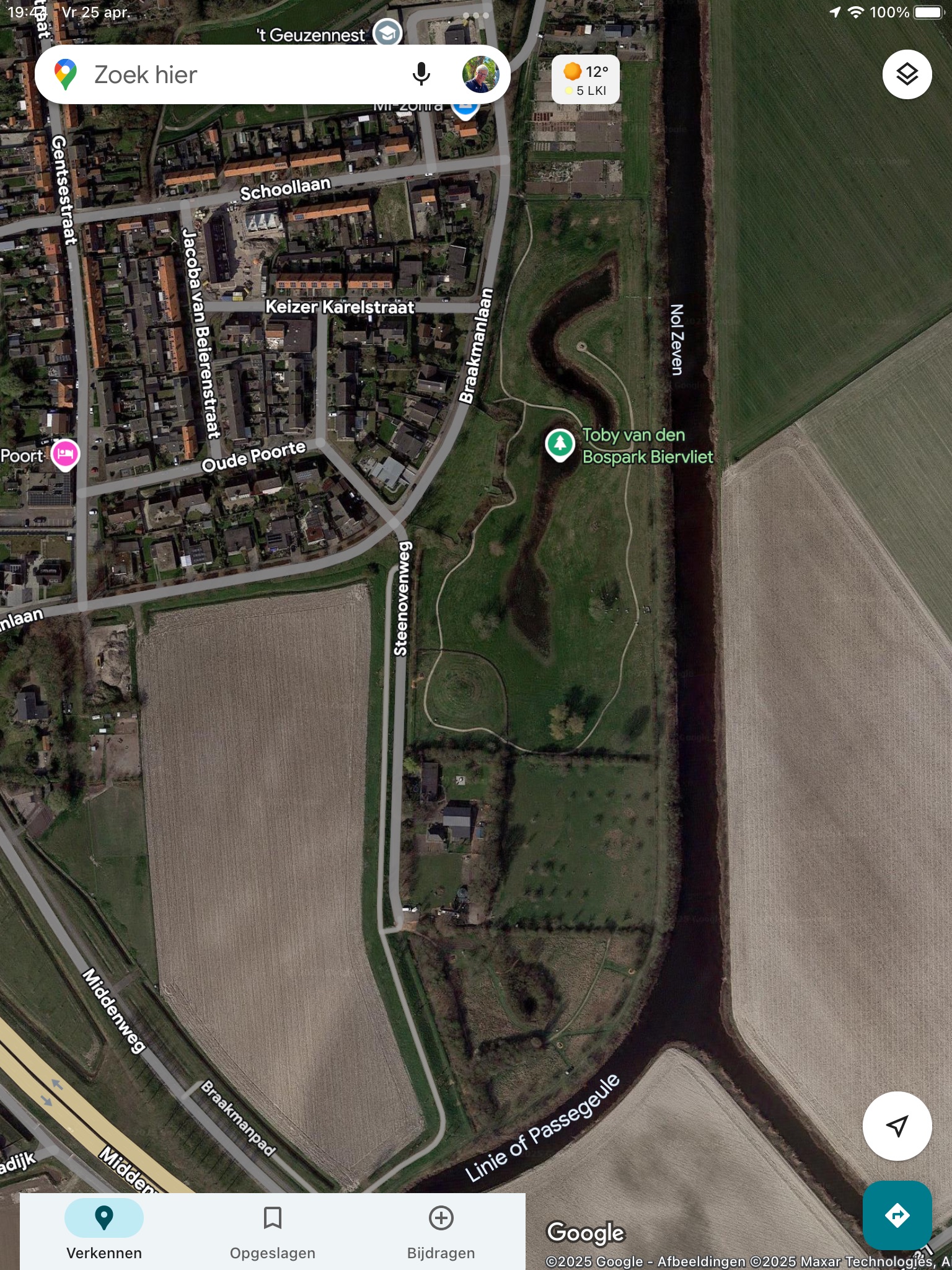Open the weather and air quality widget

click(x=585, y=80)
